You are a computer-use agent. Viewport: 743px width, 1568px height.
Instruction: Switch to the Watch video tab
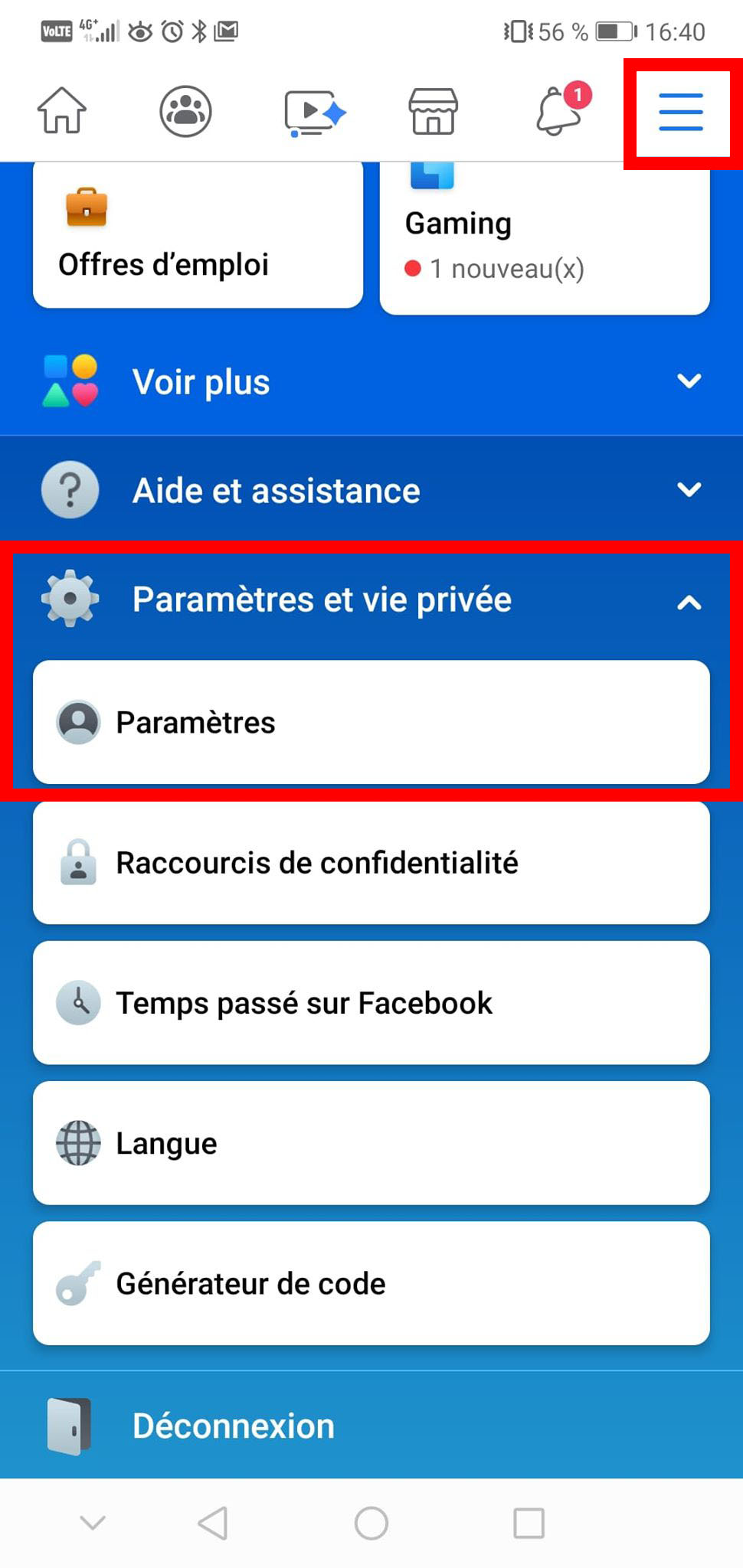point(314,113)
